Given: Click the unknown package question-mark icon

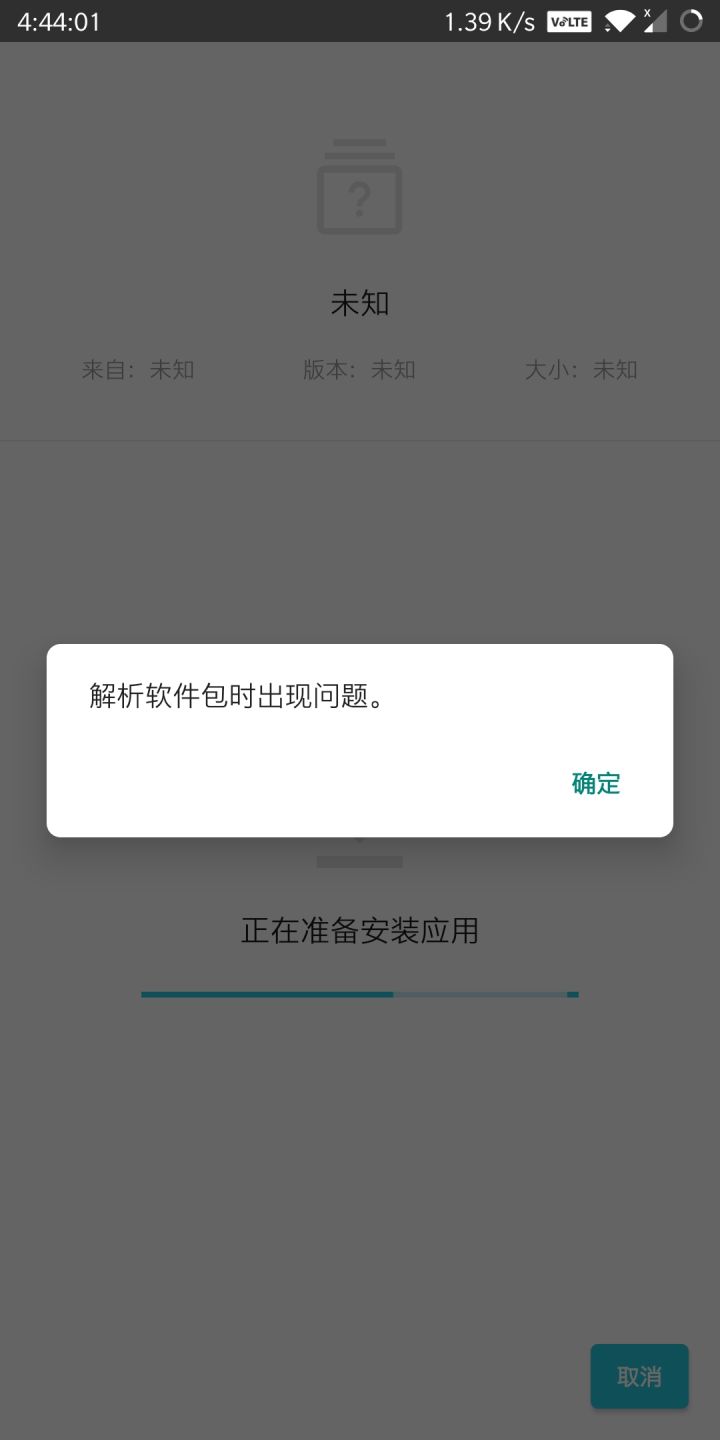Looking at the screenshot, I should click(359, 188).
